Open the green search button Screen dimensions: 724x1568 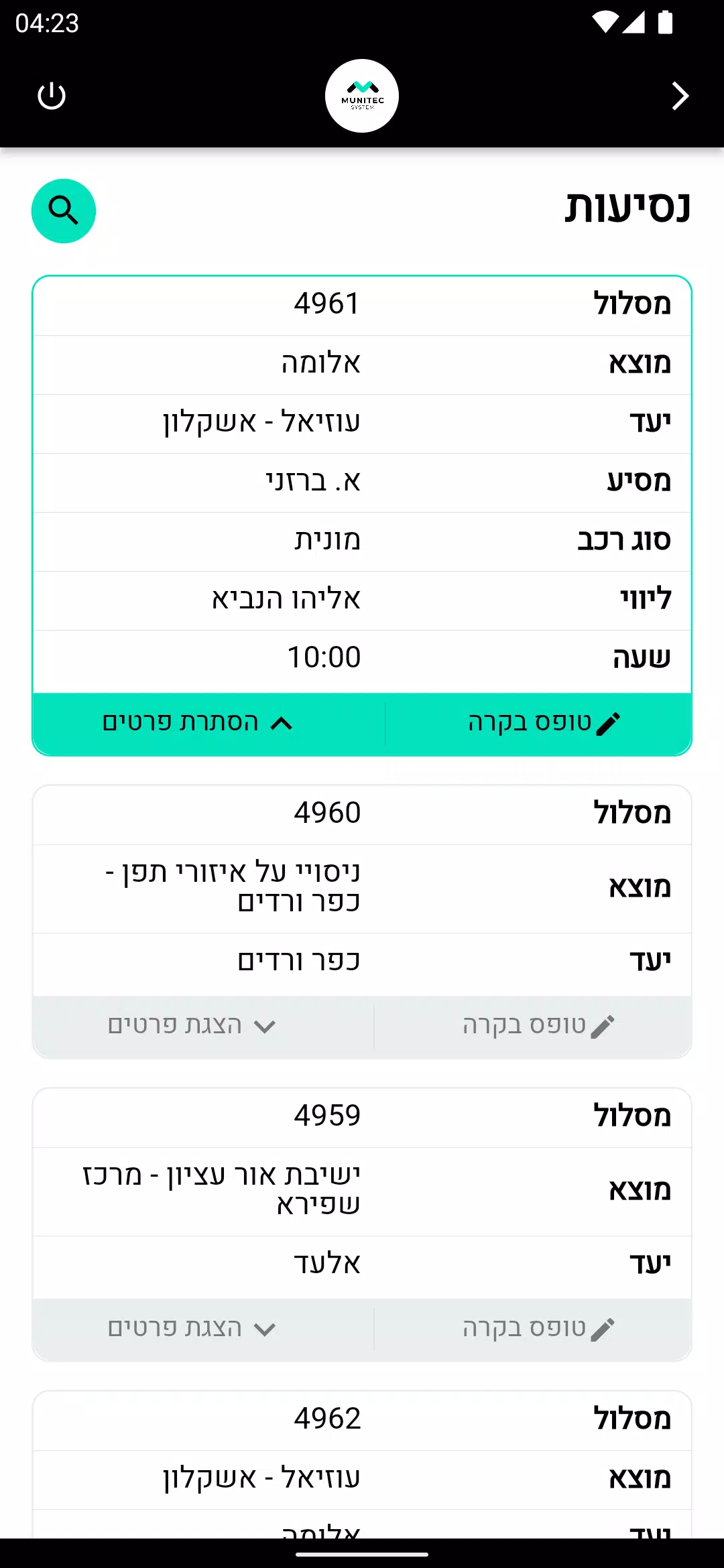coord(64,211)
